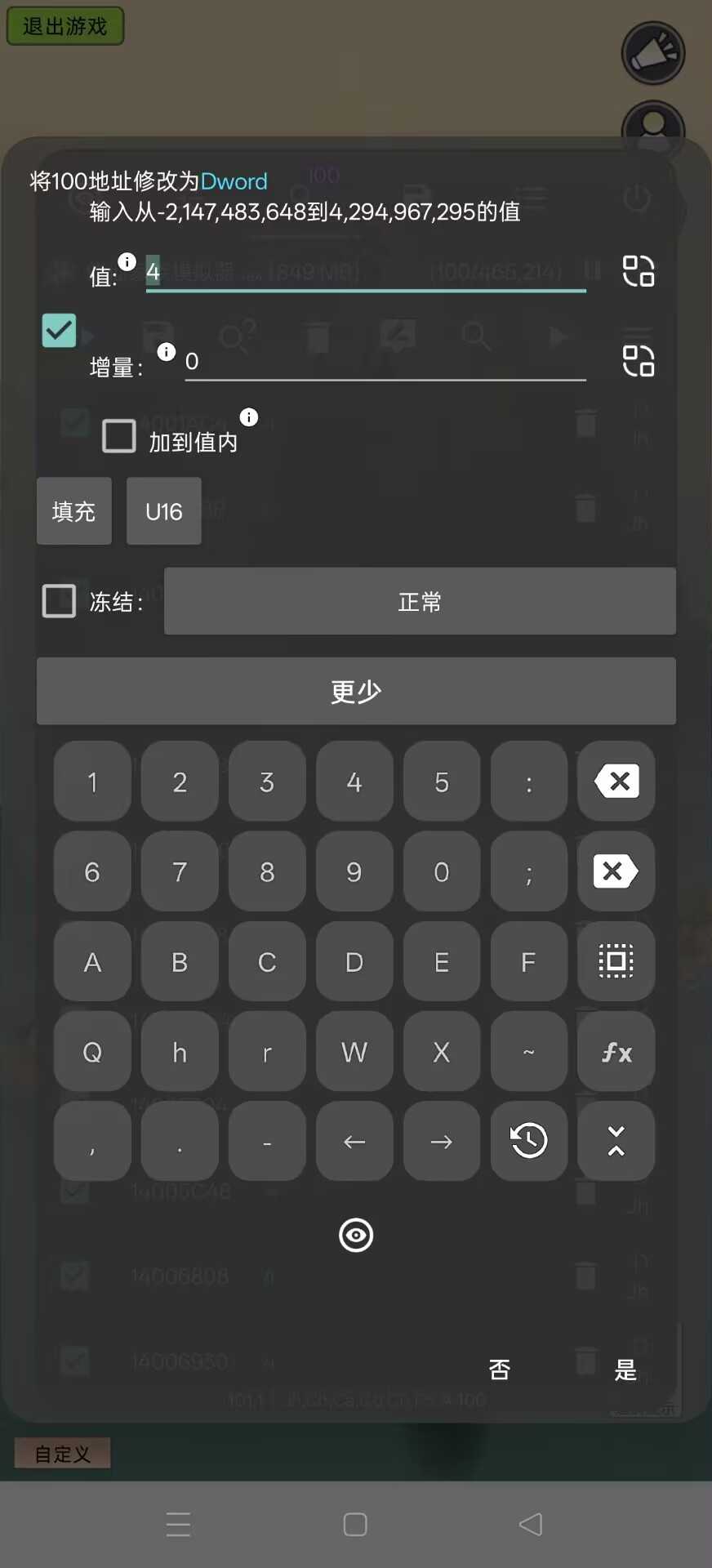Check the 冻结 freeze checkbox
712x1568 pixels.
pyautogui.click(x=59, y=601)
